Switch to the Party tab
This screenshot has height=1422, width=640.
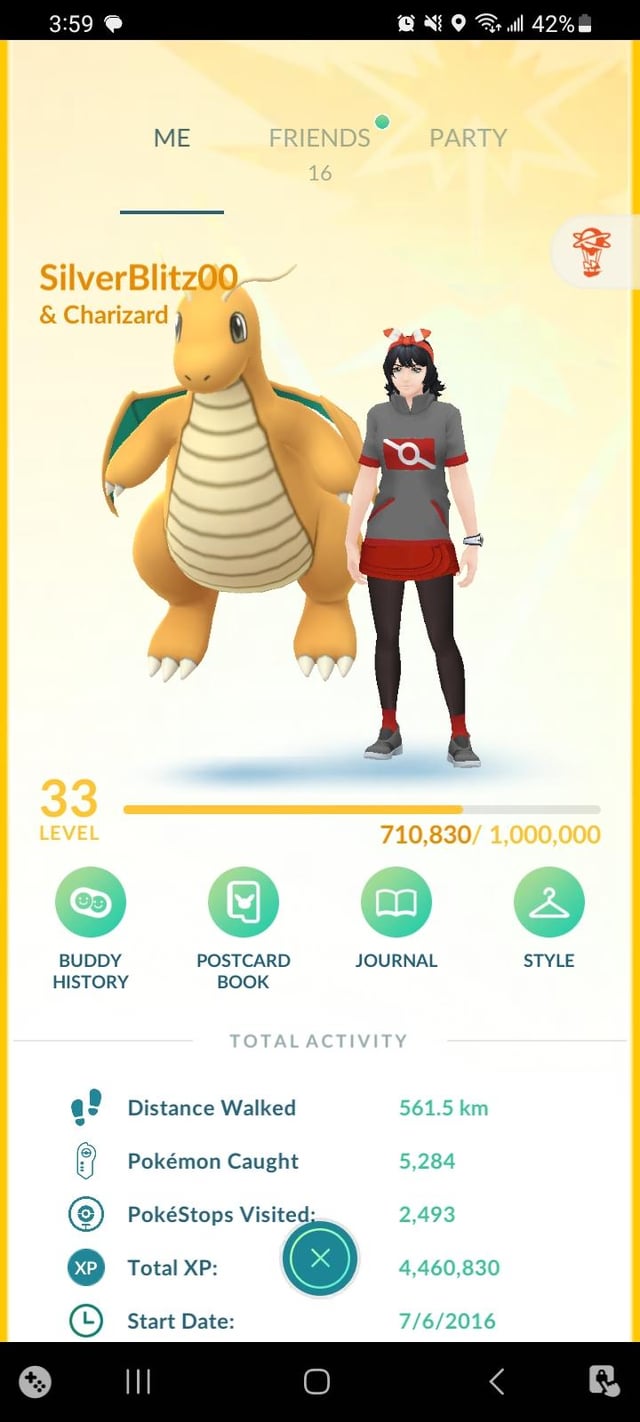468,138
